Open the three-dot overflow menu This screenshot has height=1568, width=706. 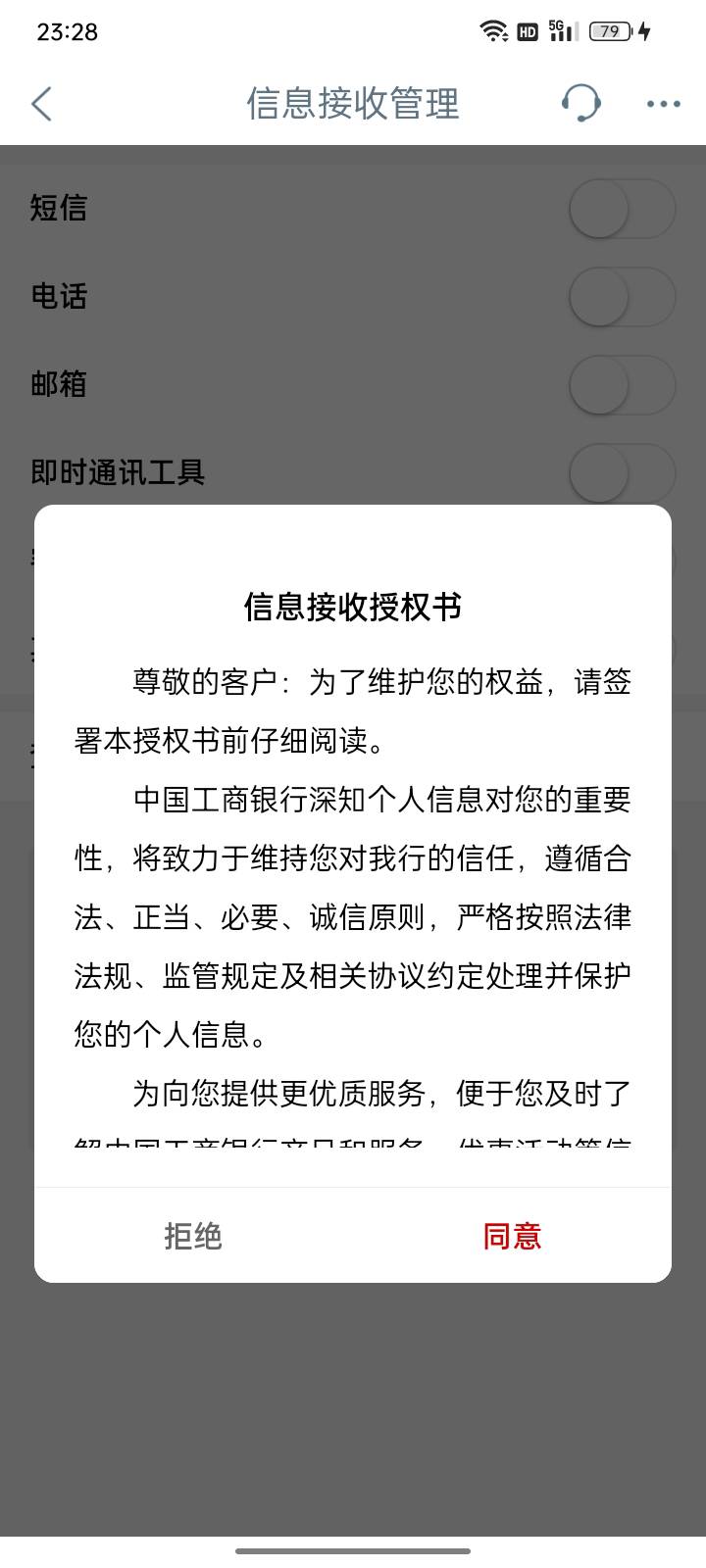coord(664,103)
